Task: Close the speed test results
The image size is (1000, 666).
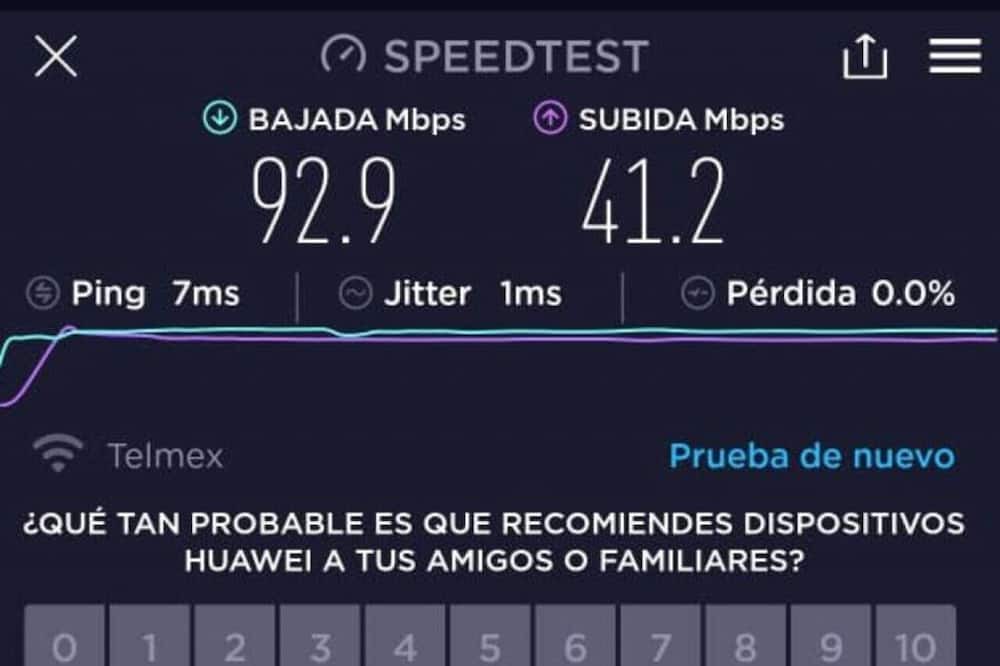Action: pos(56,57)
